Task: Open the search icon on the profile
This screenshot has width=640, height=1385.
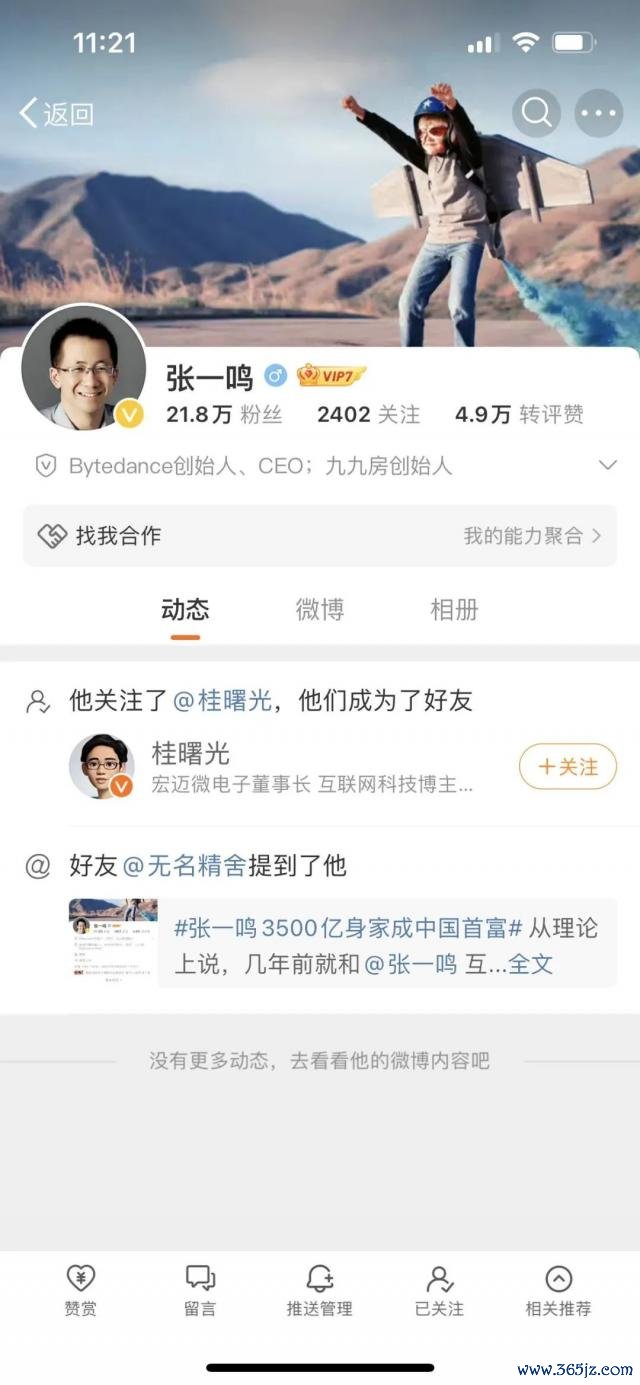Action: 537,114
